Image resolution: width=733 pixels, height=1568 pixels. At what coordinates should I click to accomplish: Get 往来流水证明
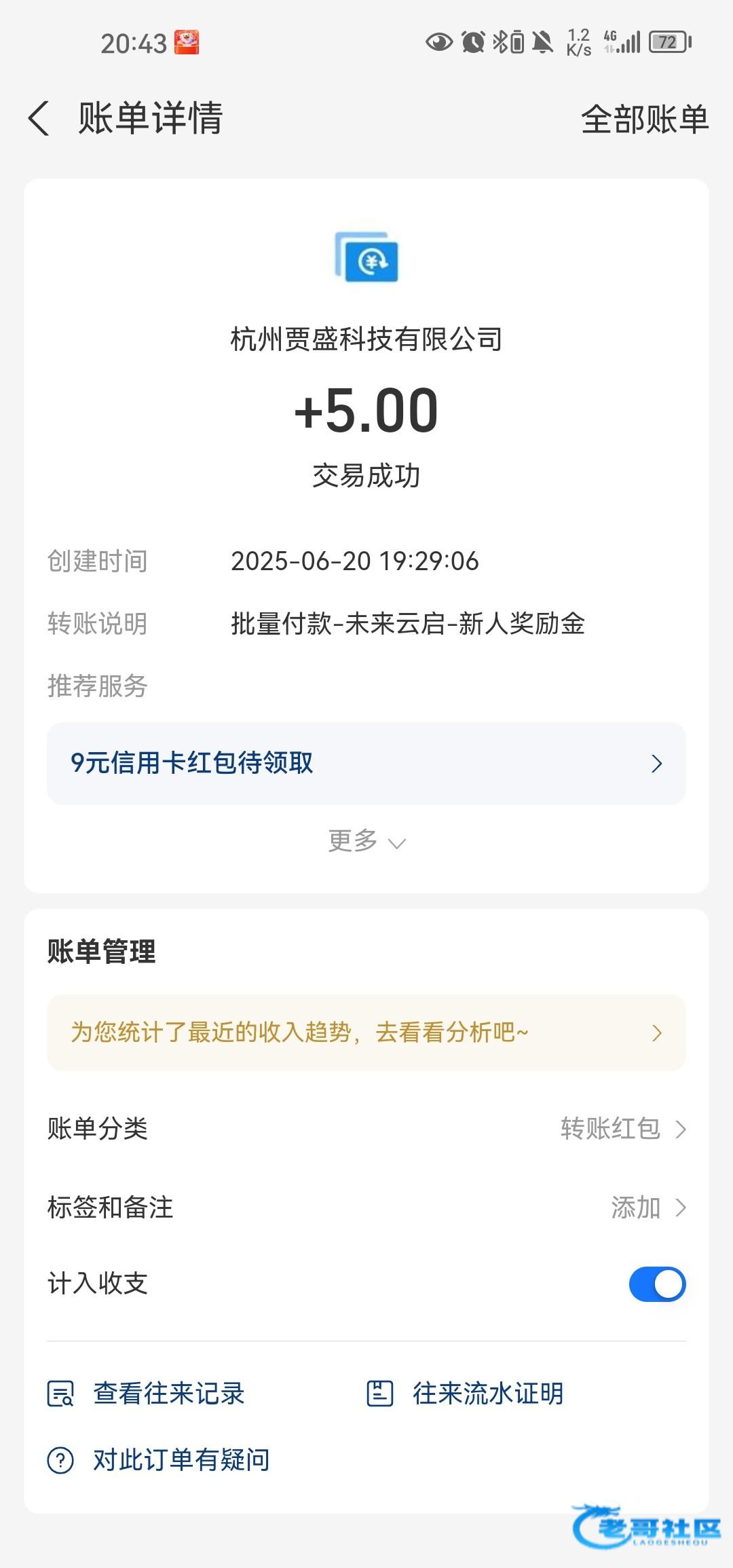click(x=465, y=1394)
